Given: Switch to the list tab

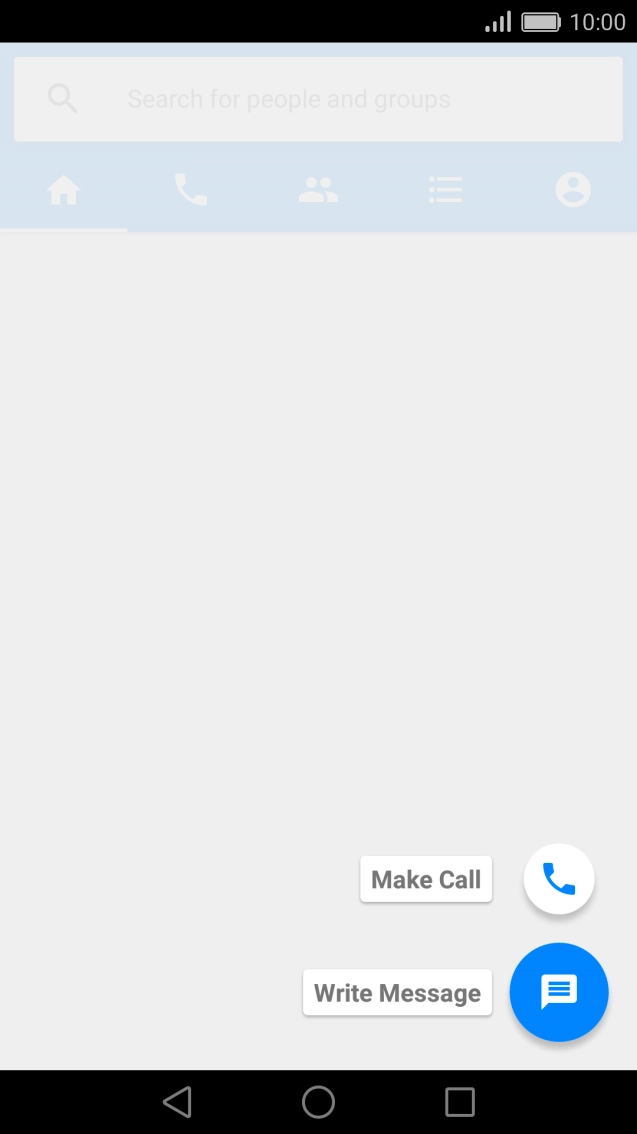Looking at the screenshot, I should 445,190.
